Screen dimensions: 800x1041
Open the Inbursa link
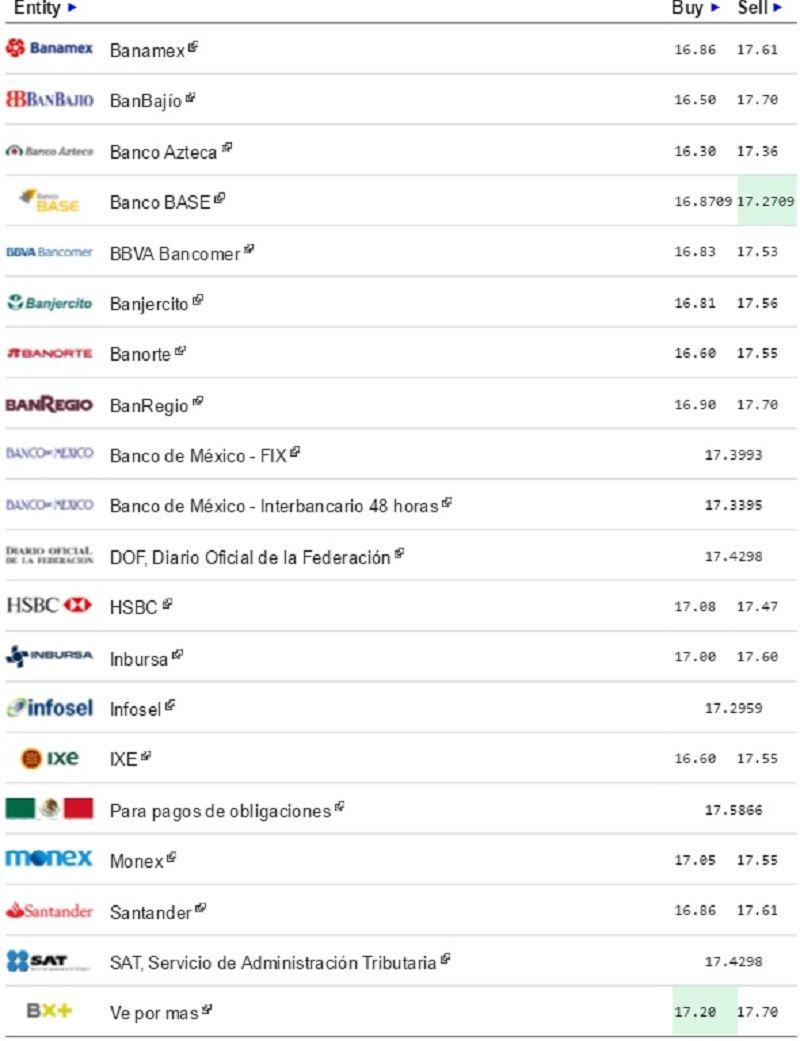pyautogui.click(x=139, y=658)
